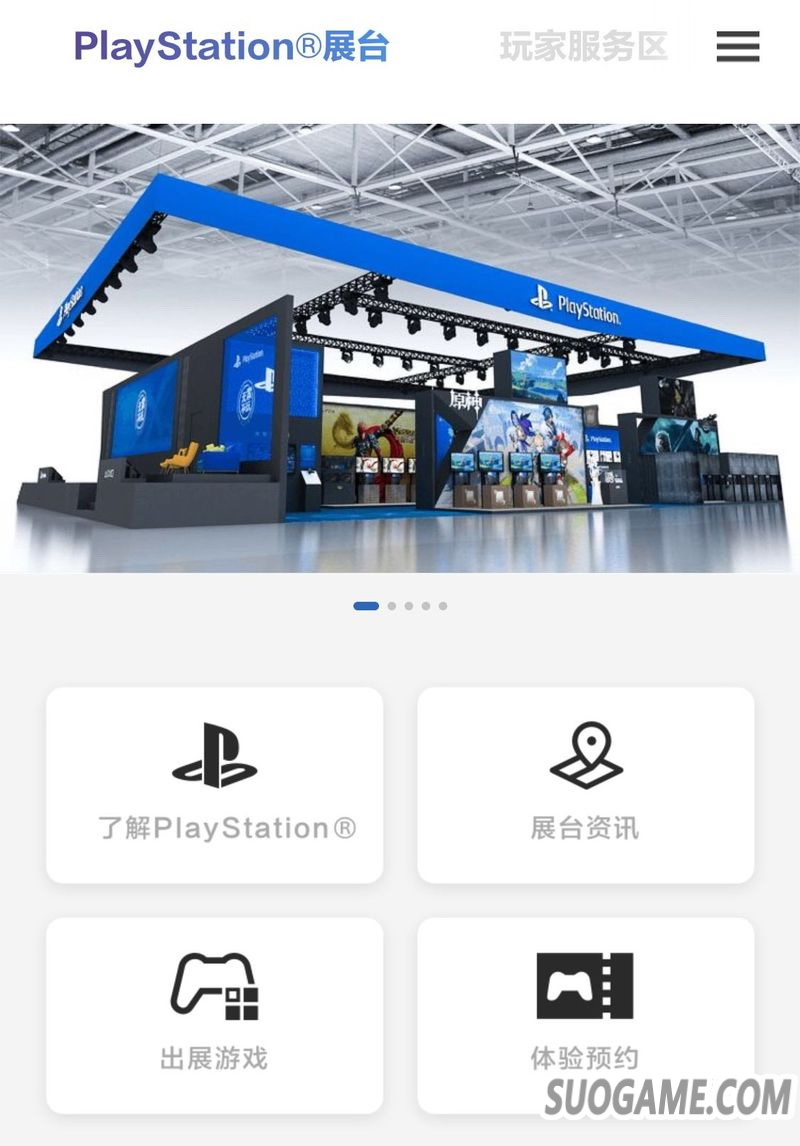Select the second carousel page dot
Screen dimensions: 800x1146
tap(392, 606)
